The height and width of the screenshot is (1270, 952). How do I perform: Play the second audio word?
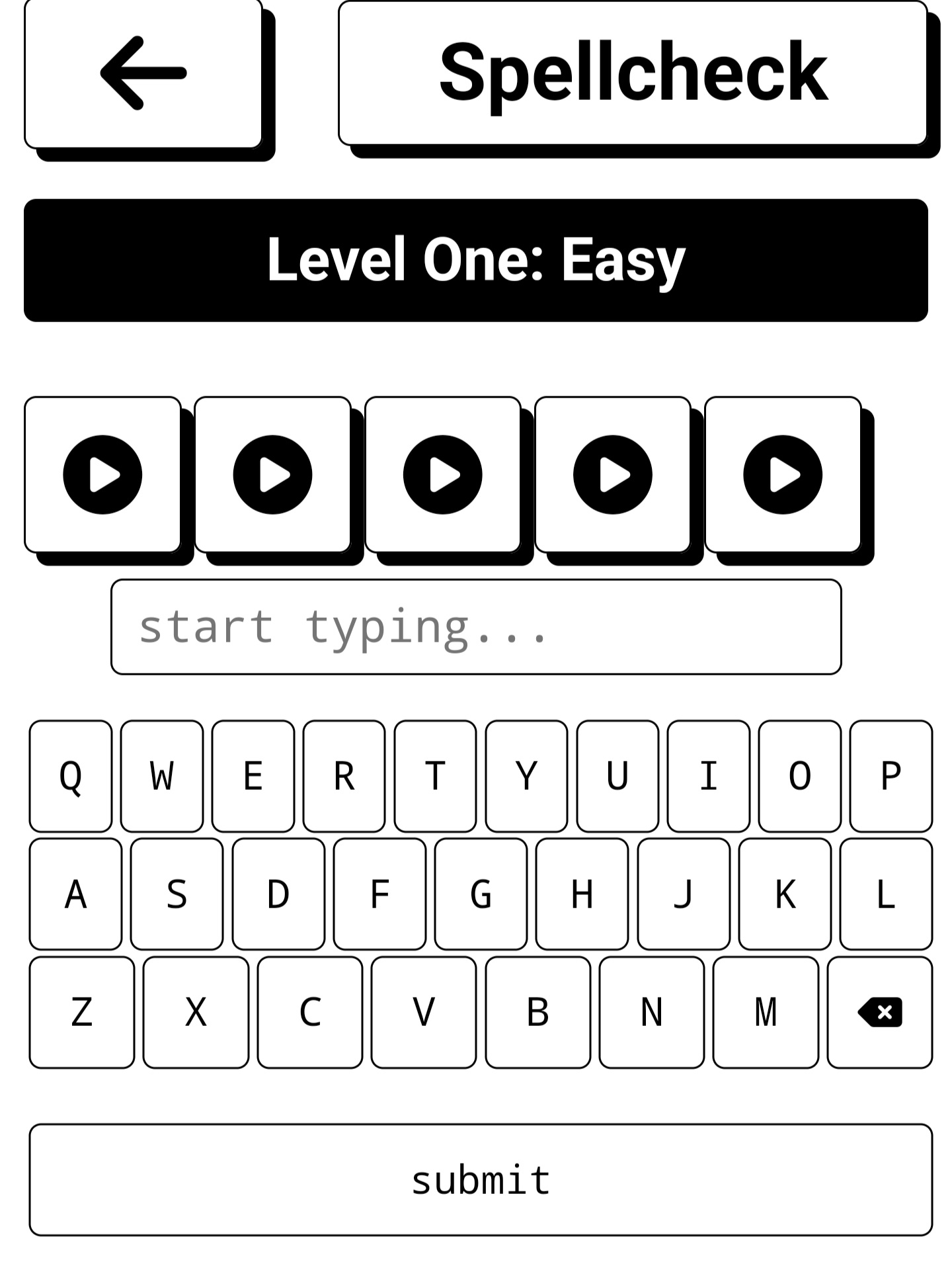coord(272,474)
